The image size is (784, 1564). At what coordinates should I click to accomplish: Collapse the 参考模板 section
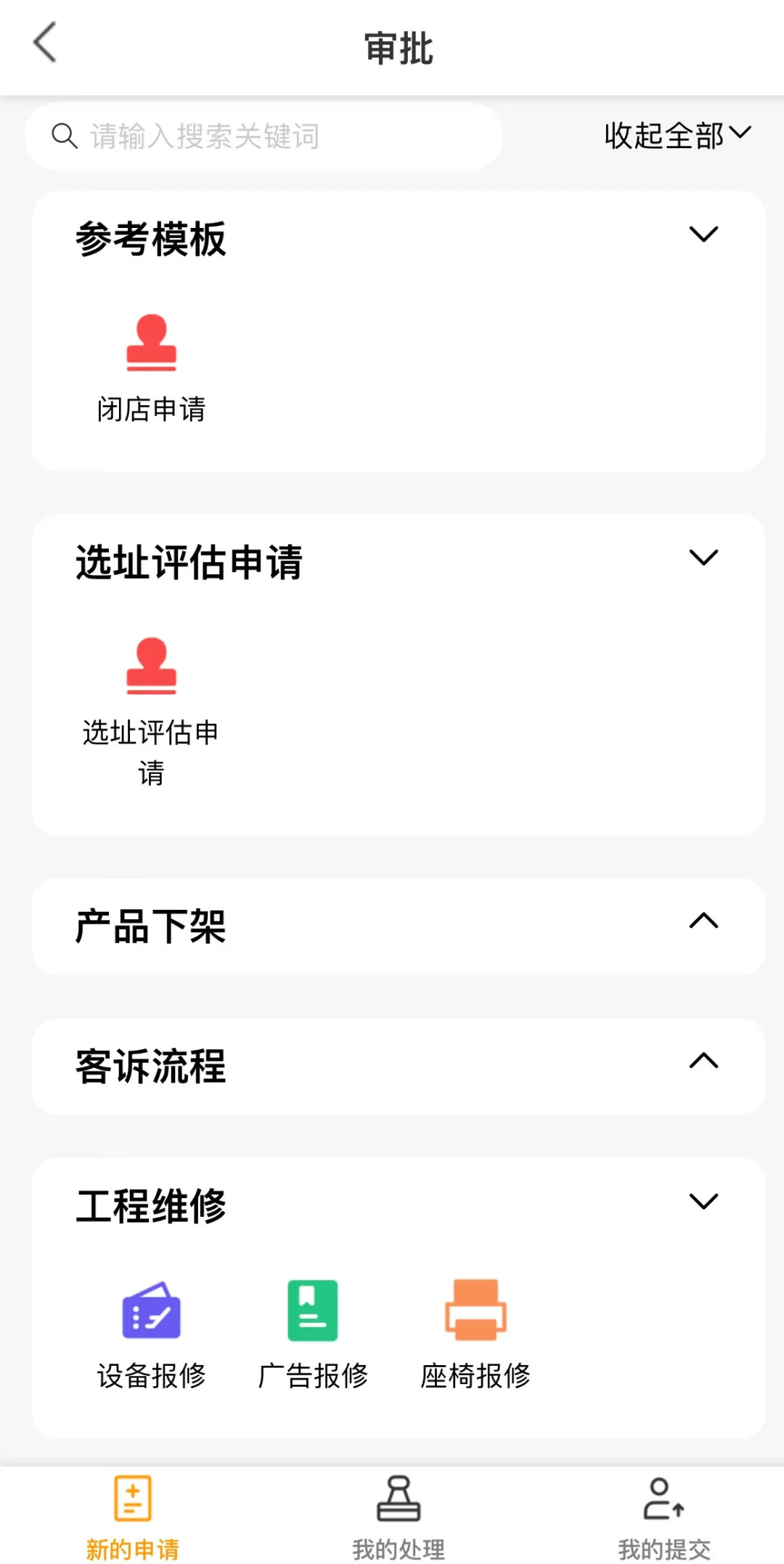[703, 235]
